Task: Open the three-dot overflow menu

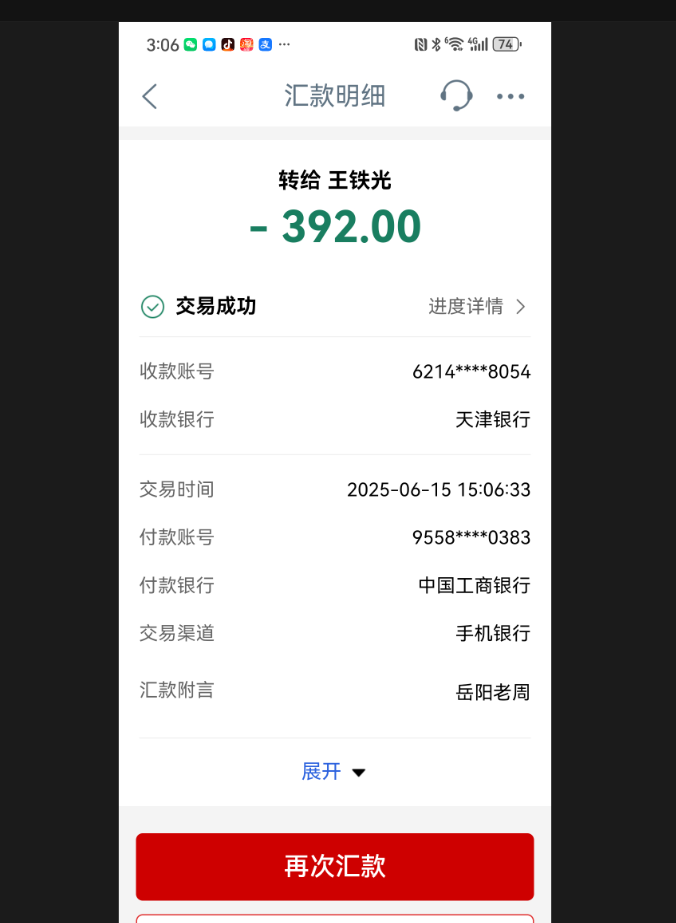Action: point(510,97)
